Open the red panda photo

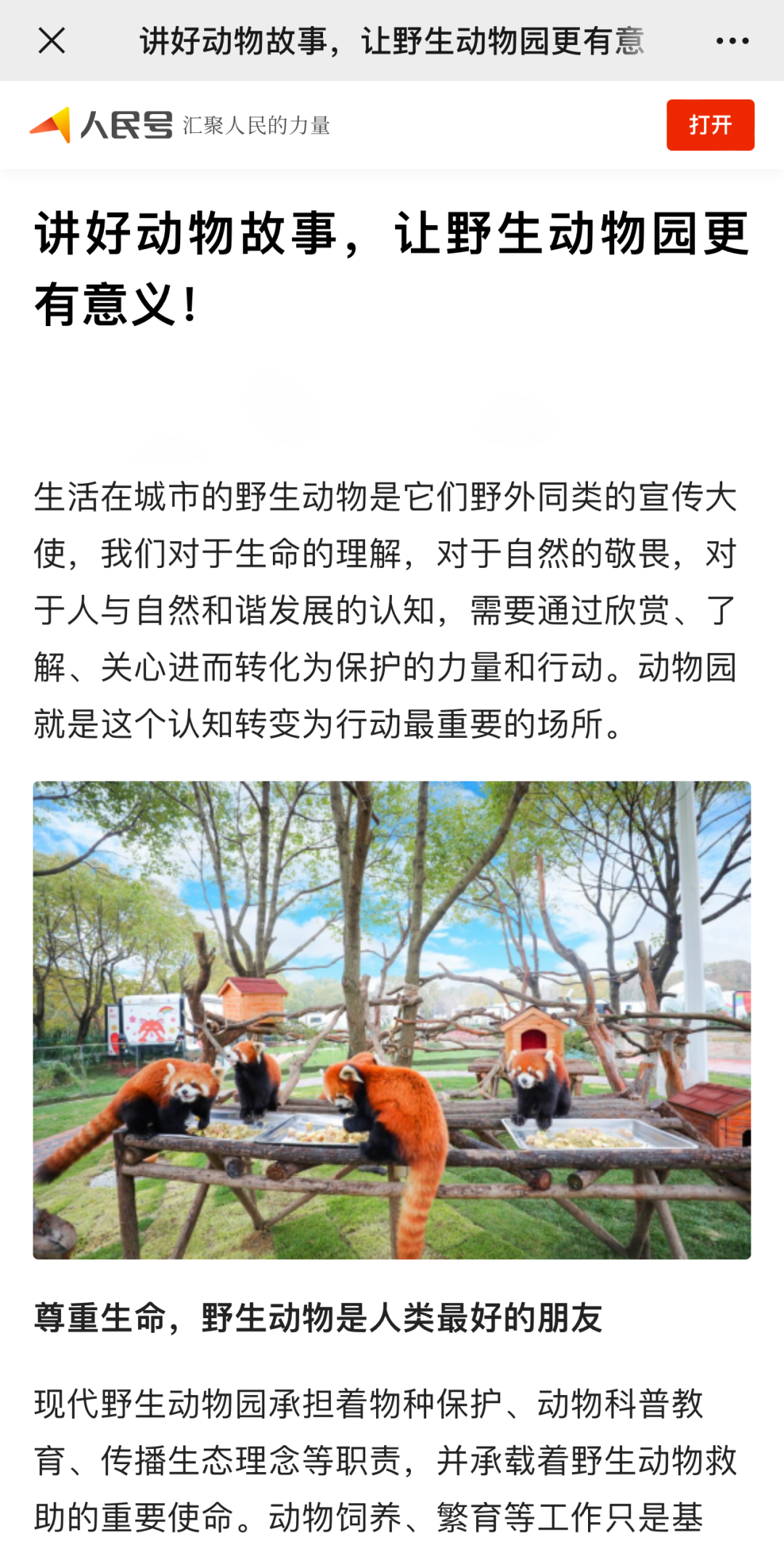click(392, 1020)
